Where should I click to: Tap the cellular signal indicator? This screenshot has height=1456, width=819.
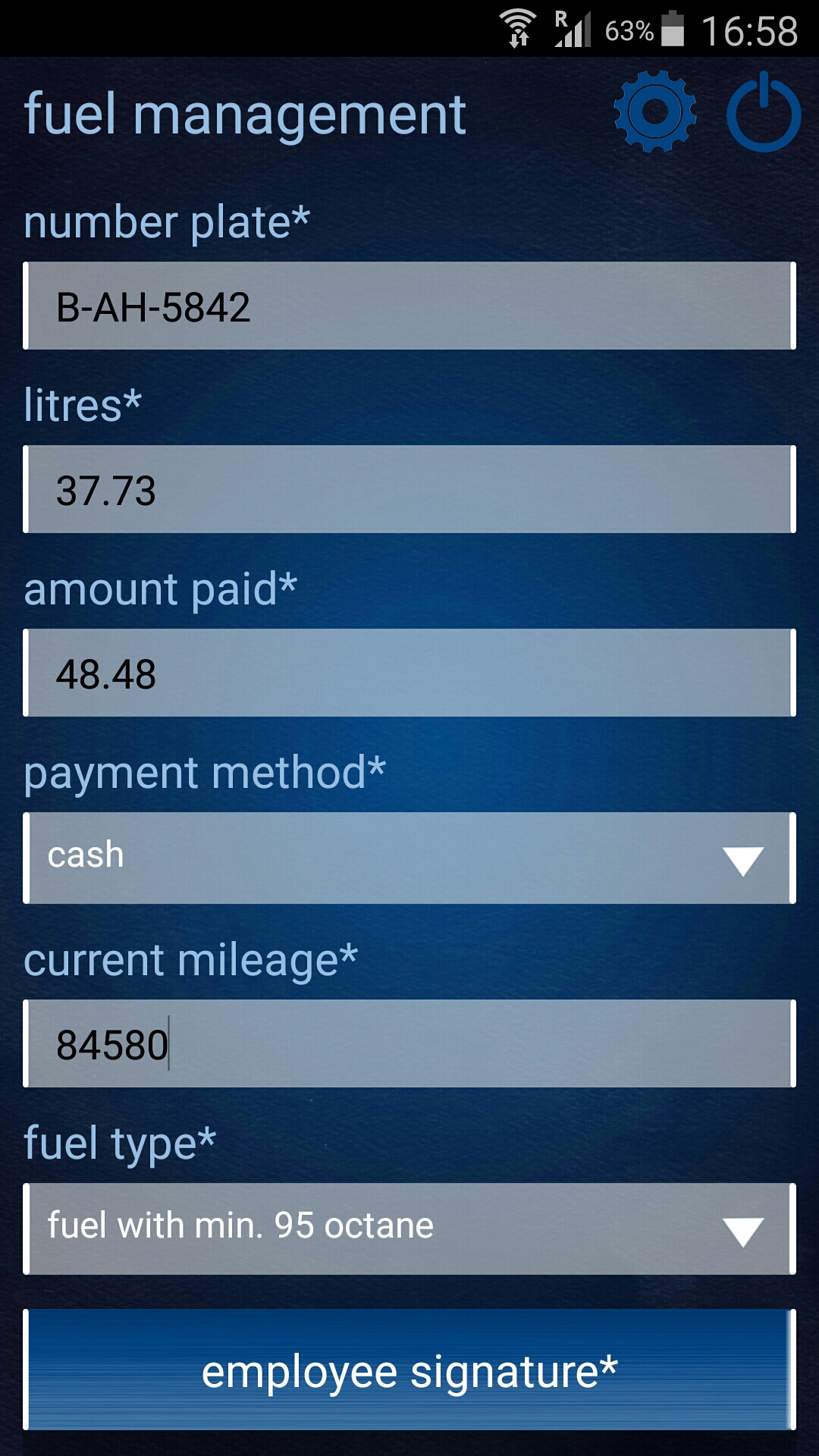[579, 29]
